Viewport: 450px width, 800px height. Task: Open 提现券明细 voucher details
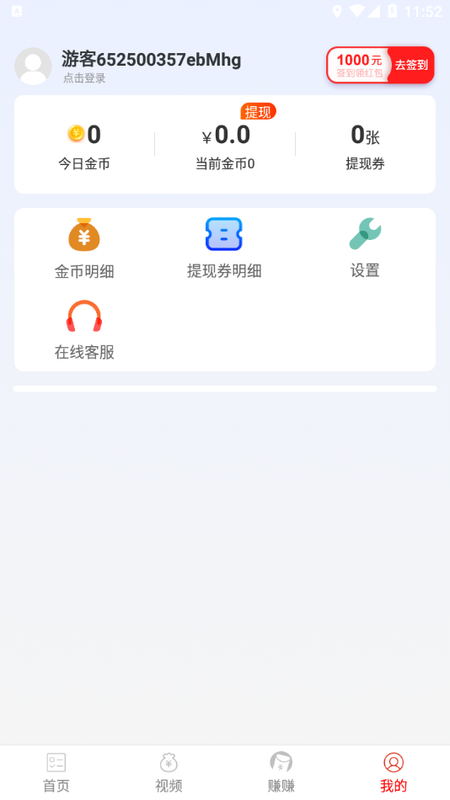(224, 248)
